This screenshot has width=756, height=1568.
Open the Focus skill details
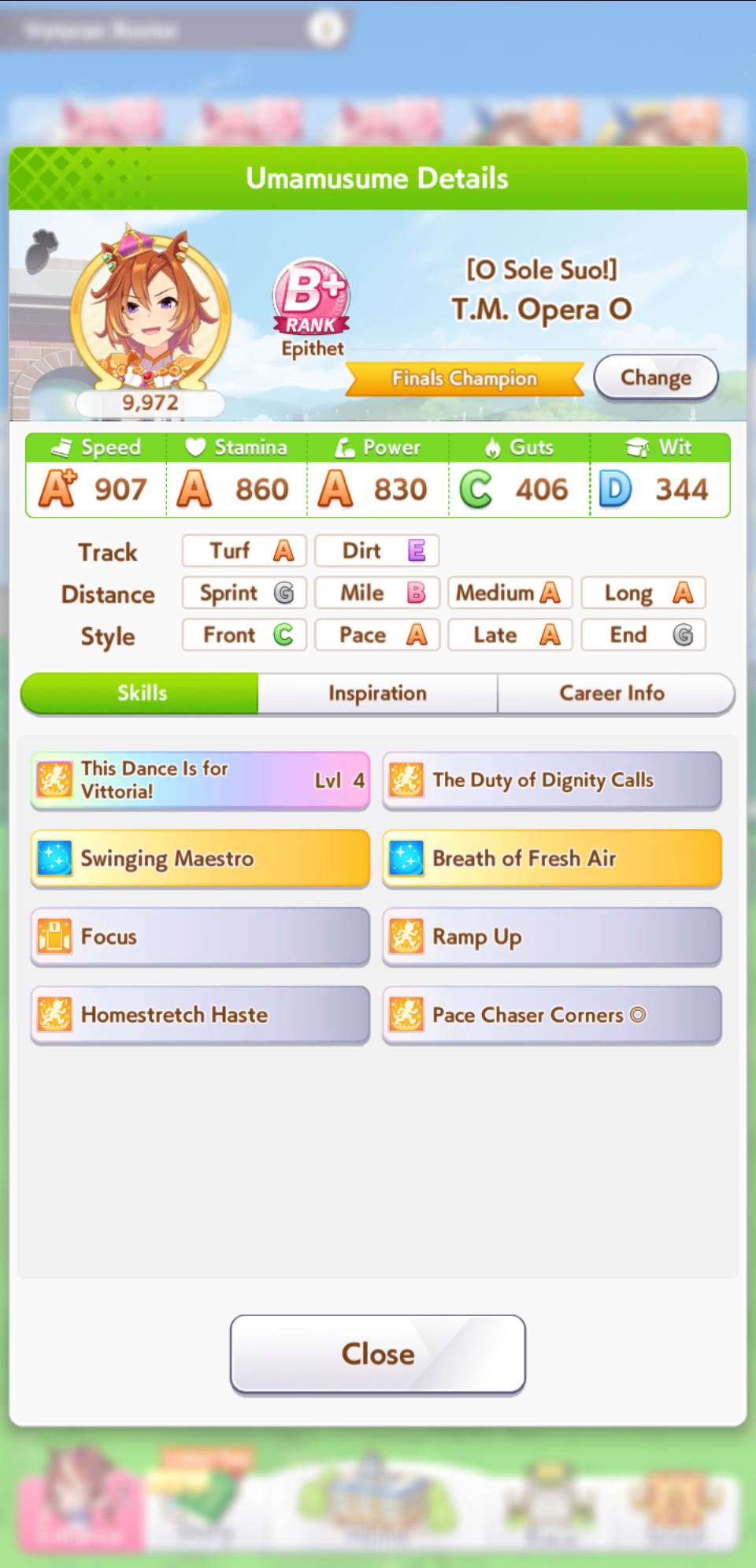200,936
